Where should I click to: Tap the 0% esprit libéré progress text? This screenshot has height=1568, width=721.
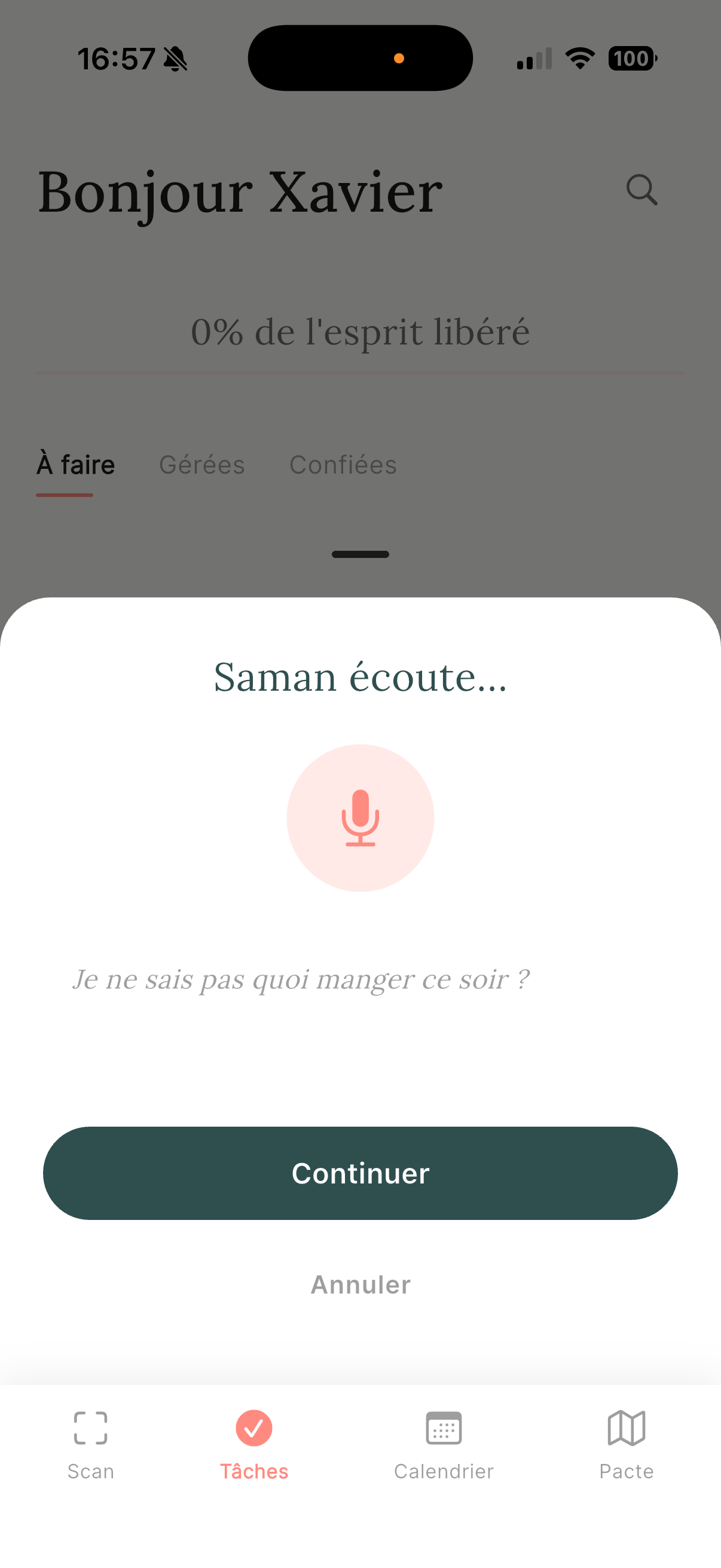[x=360, y=332]
